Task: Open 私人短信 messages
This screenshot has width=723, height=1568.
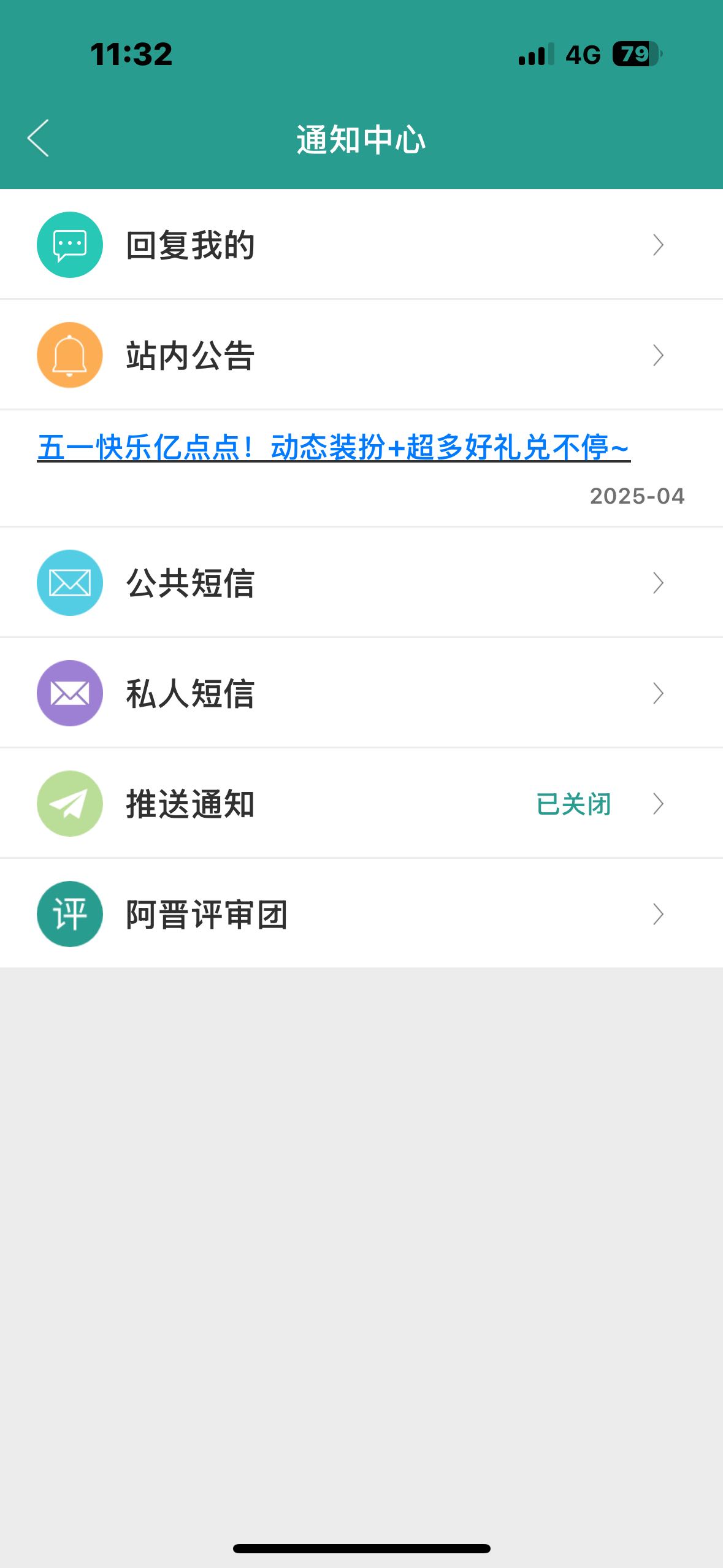Action: (361, 693)
